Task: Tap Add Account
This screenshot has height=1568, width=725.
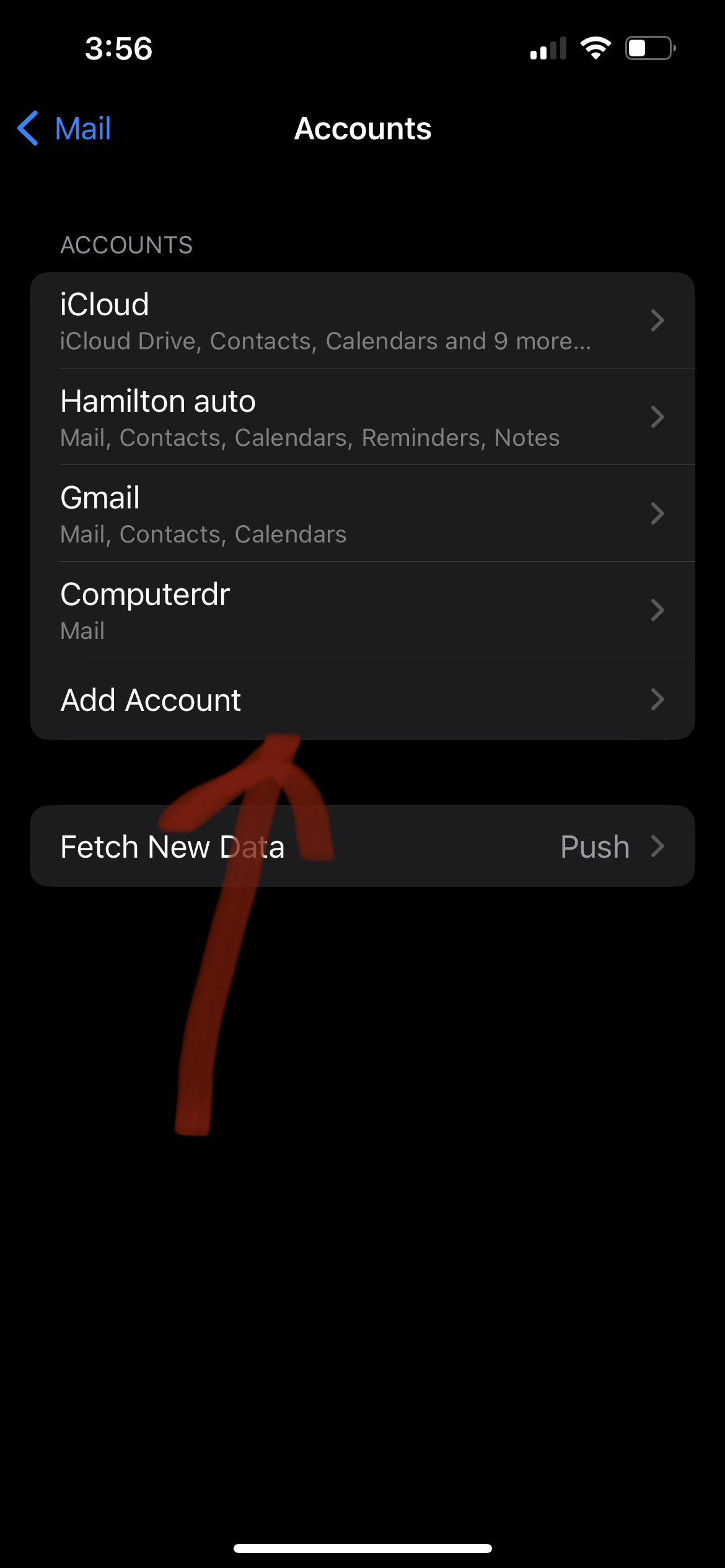Action: tap(362, 699)
